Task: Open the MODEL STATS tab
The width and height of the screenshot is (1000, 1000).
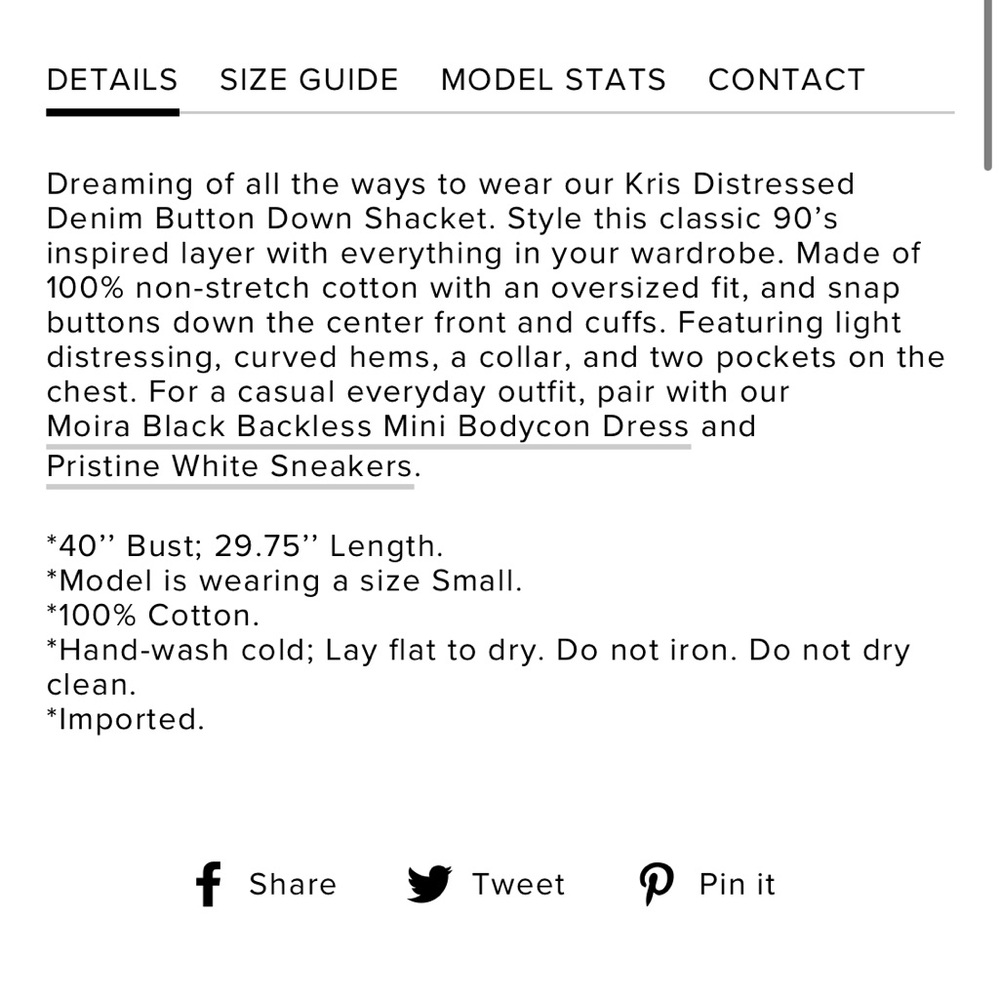Action: pyautogui.click(x=553, y=80)
